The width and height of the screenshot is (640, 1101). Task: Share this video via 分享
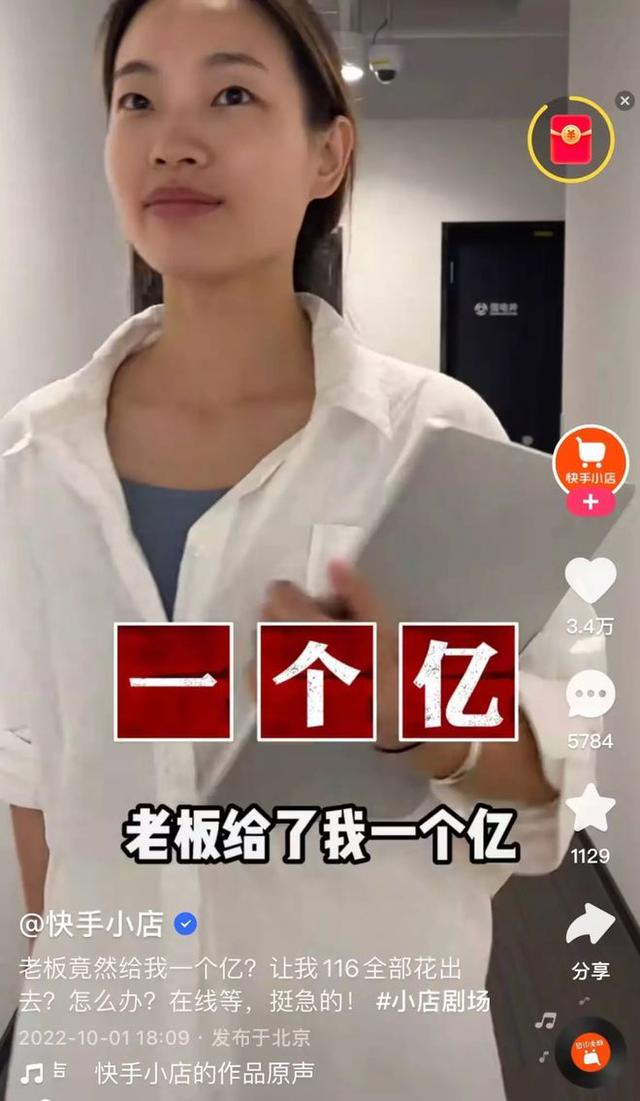pos(590,925)
